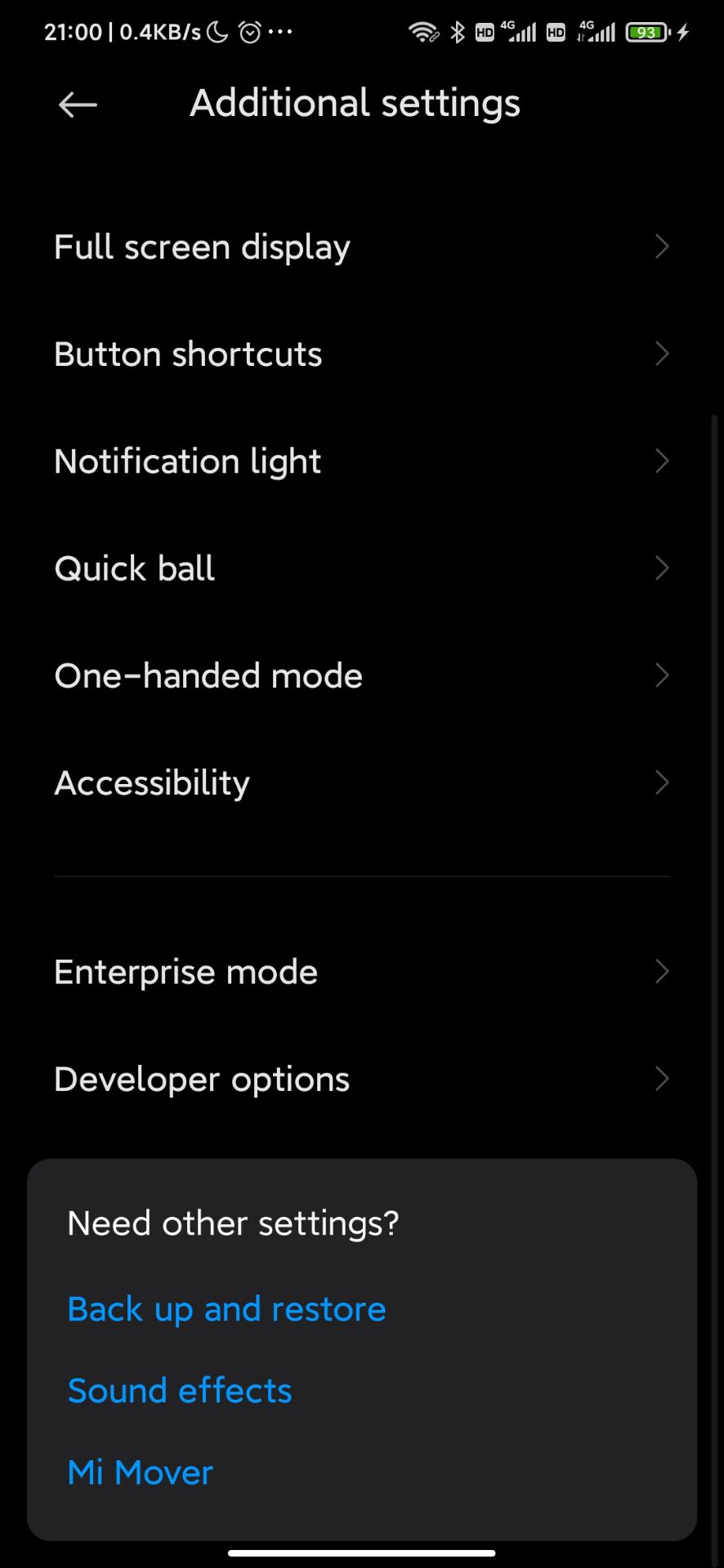Click the battery indicator showing 93
This screenshot has height=1568, width=724.
[647, 31]
